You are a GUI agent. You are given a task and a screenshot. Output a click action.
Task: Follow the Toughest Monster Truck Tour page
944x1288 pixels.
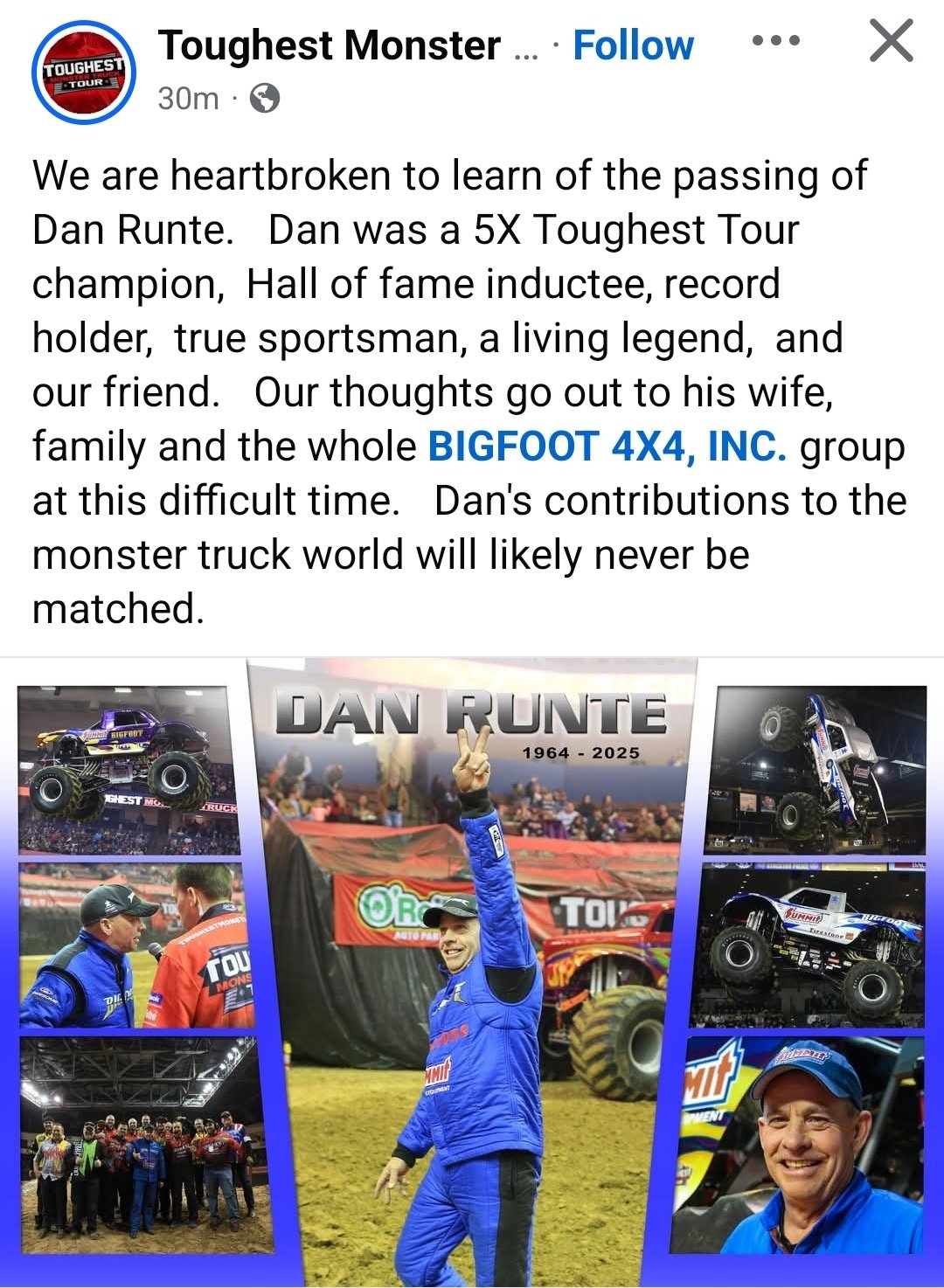[633, 45]
